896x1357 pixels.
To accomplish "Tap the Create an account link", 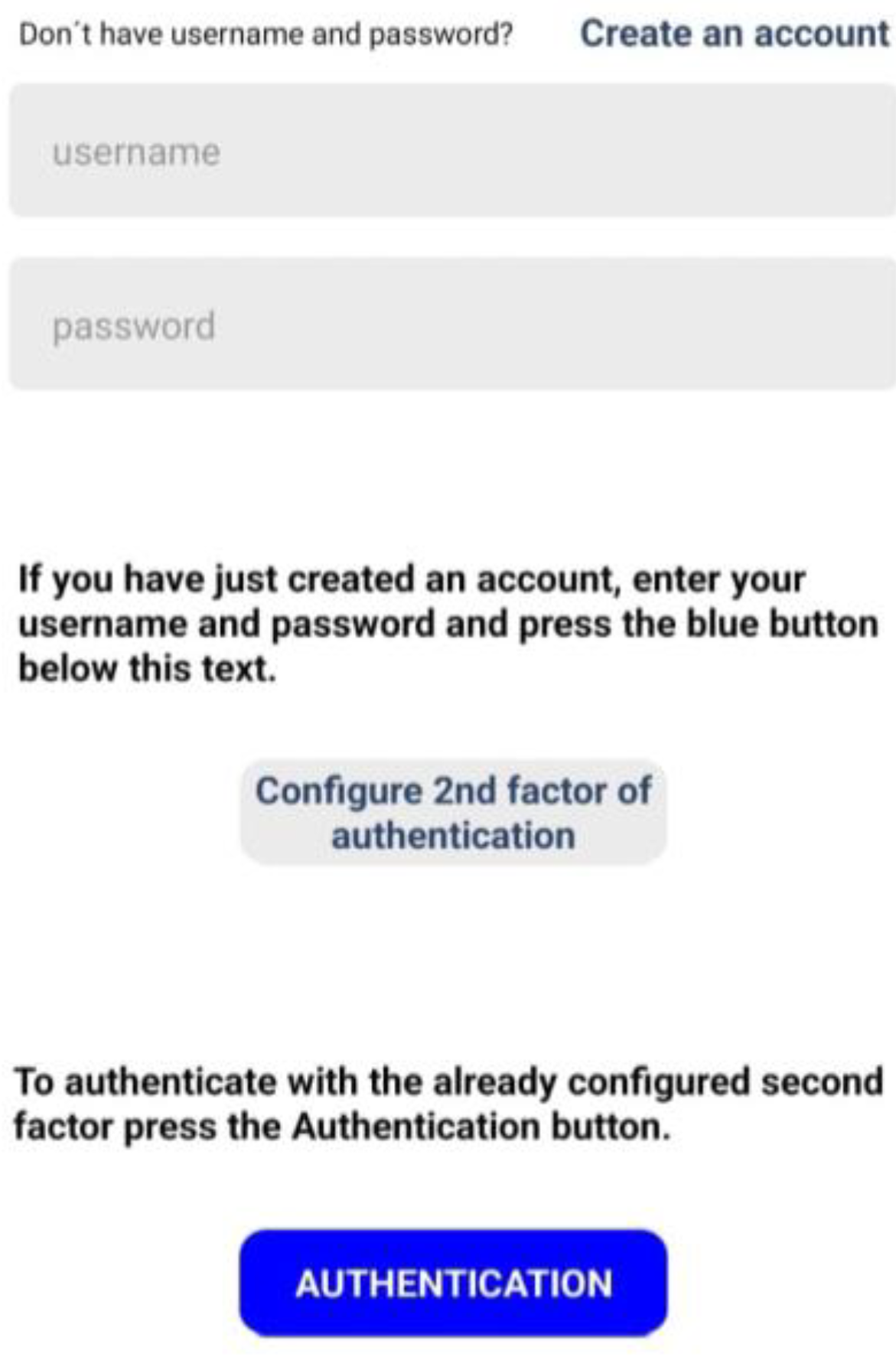I will tap(735, 34).
